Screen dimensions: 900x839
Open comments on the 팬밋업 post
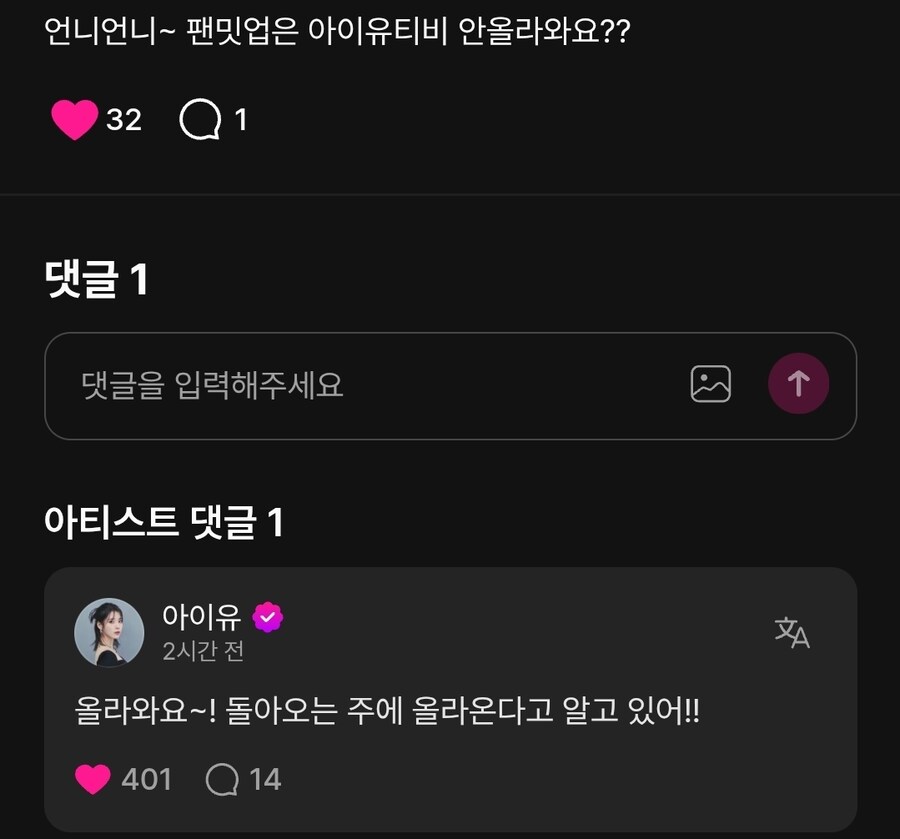coord(200,121)
